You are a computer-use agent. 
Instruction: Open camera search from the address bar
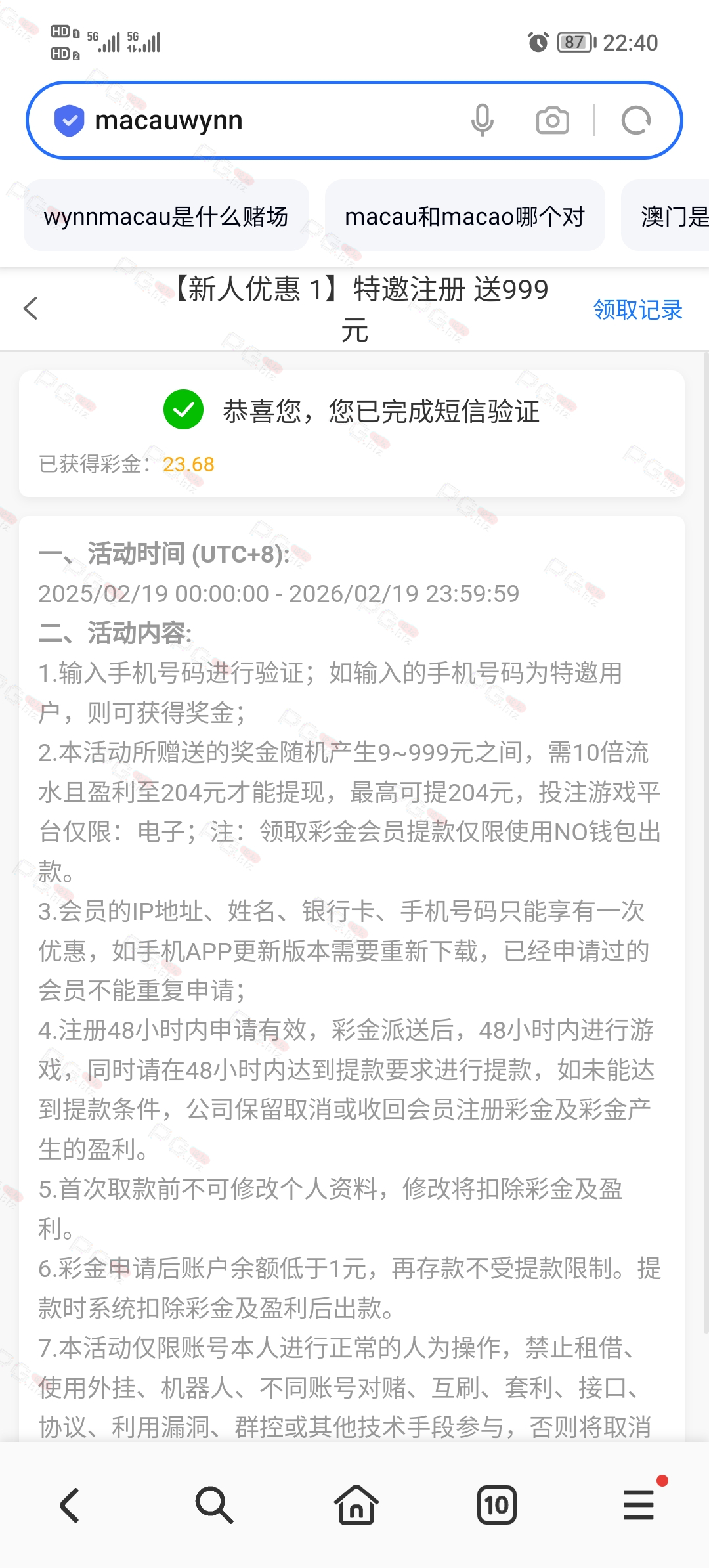[552, 120]
